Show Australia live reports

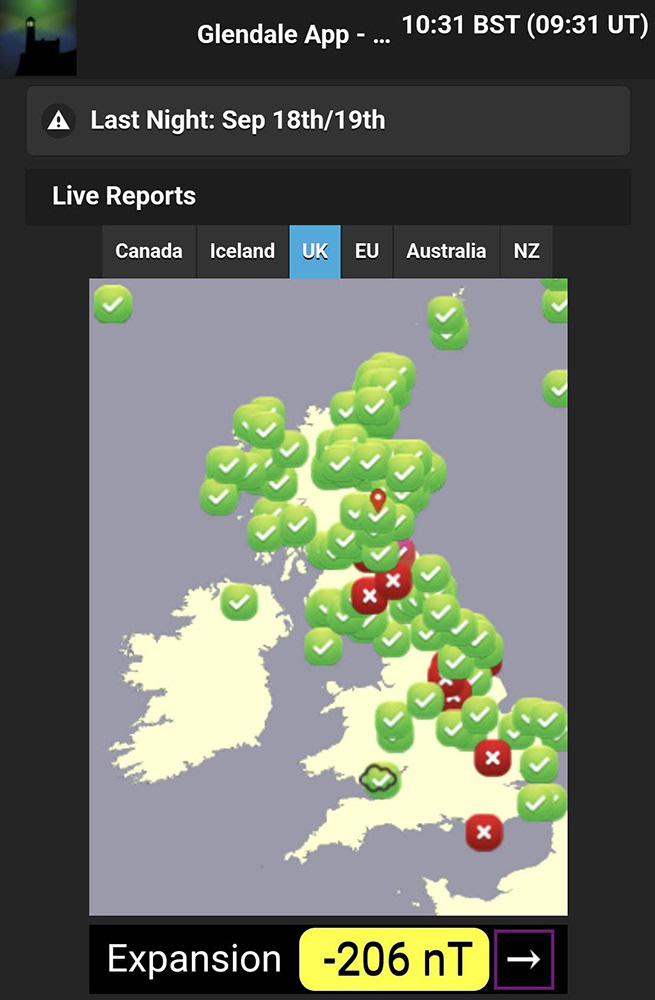[x=446, y=251]
